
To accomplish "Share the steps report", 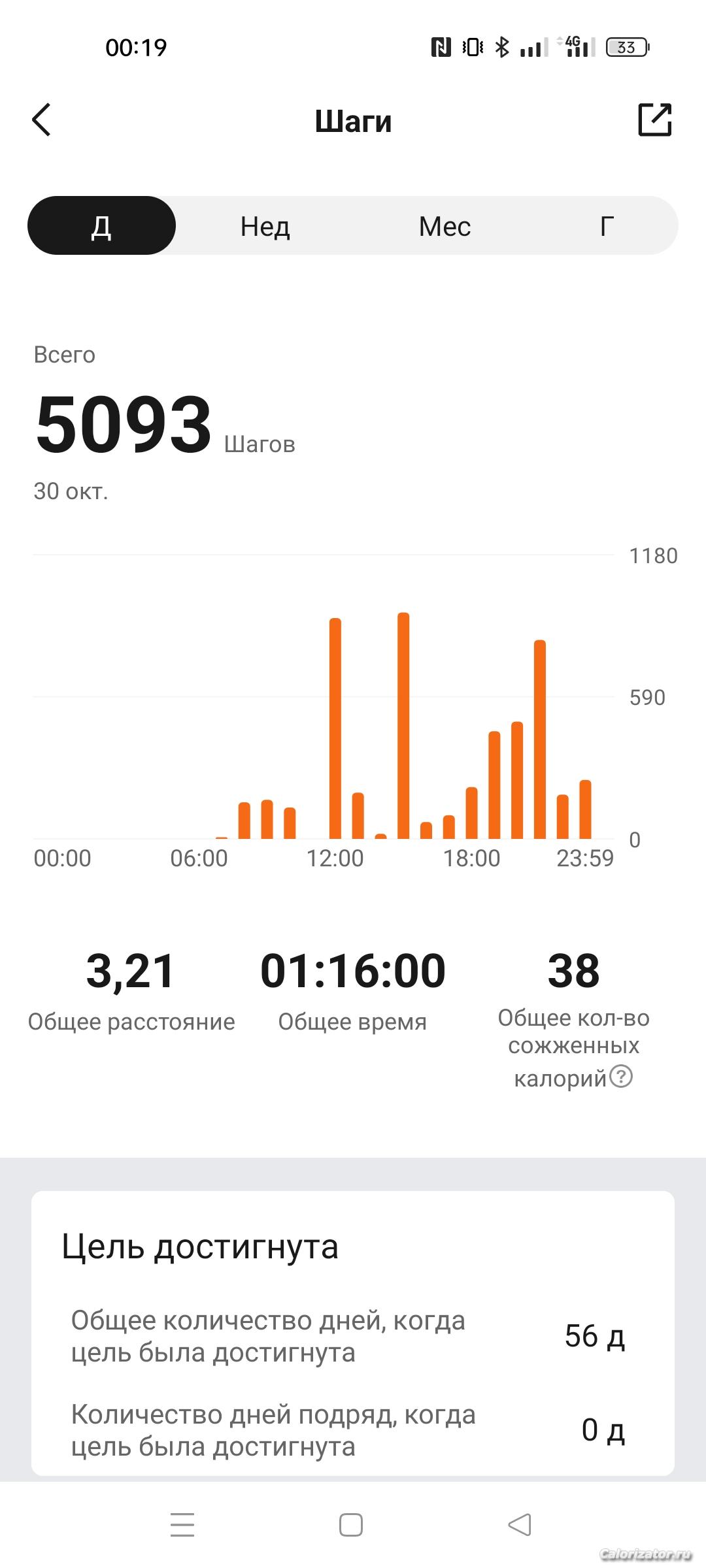I will point(654,120).
